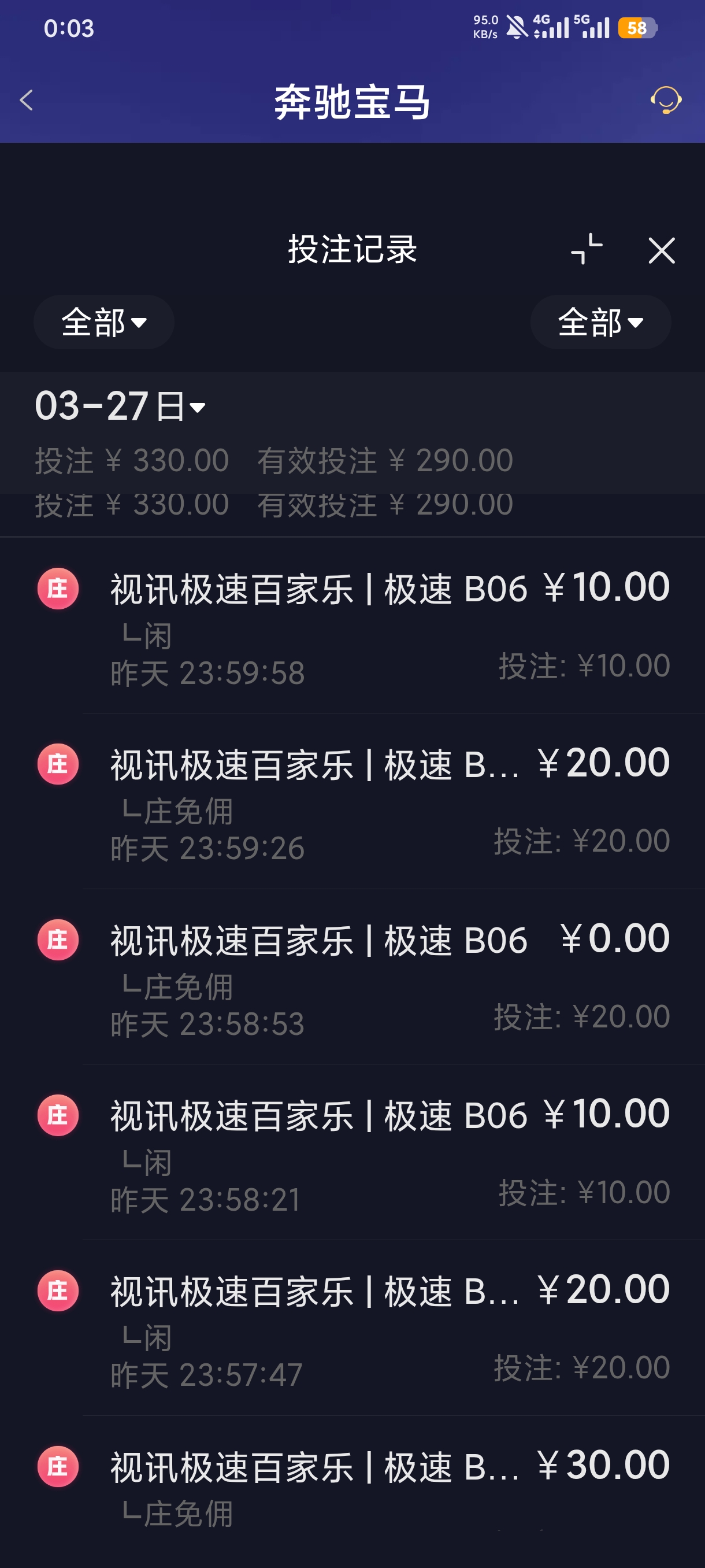Go back using the header arrow
The width and height of the screenshot is (705, 1568).
pos(26,101)
